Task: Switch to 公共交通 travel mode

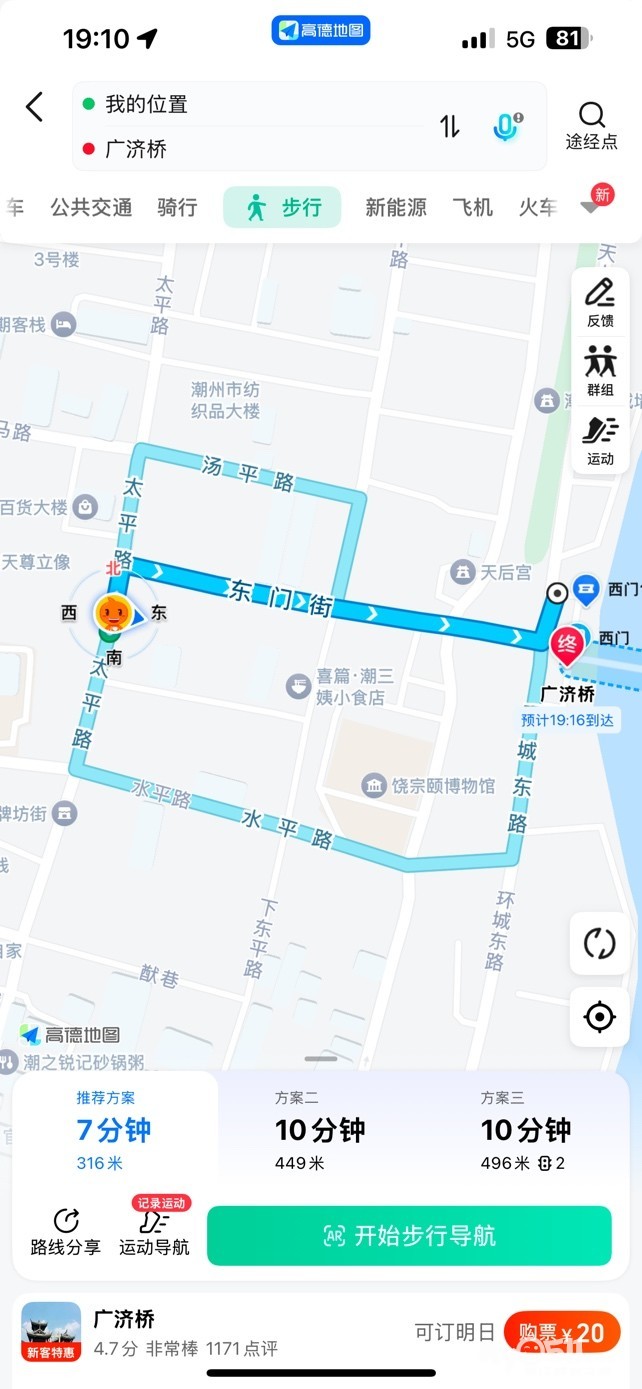Action: [91, 207]
